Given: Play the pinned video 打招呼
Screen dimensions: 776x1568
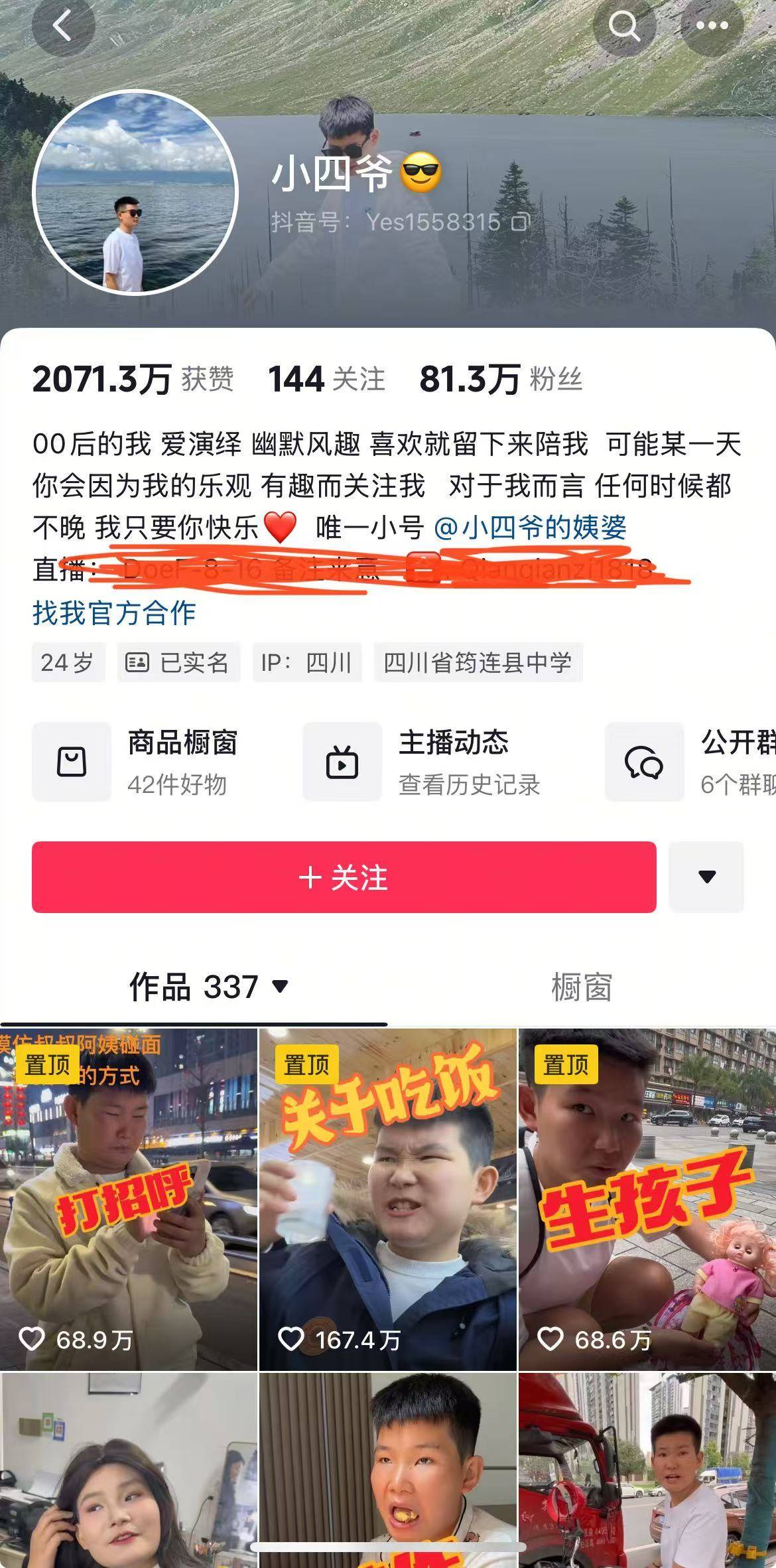Looking at the screenshot, I should pyautogui.click(x=129, y=1198).
